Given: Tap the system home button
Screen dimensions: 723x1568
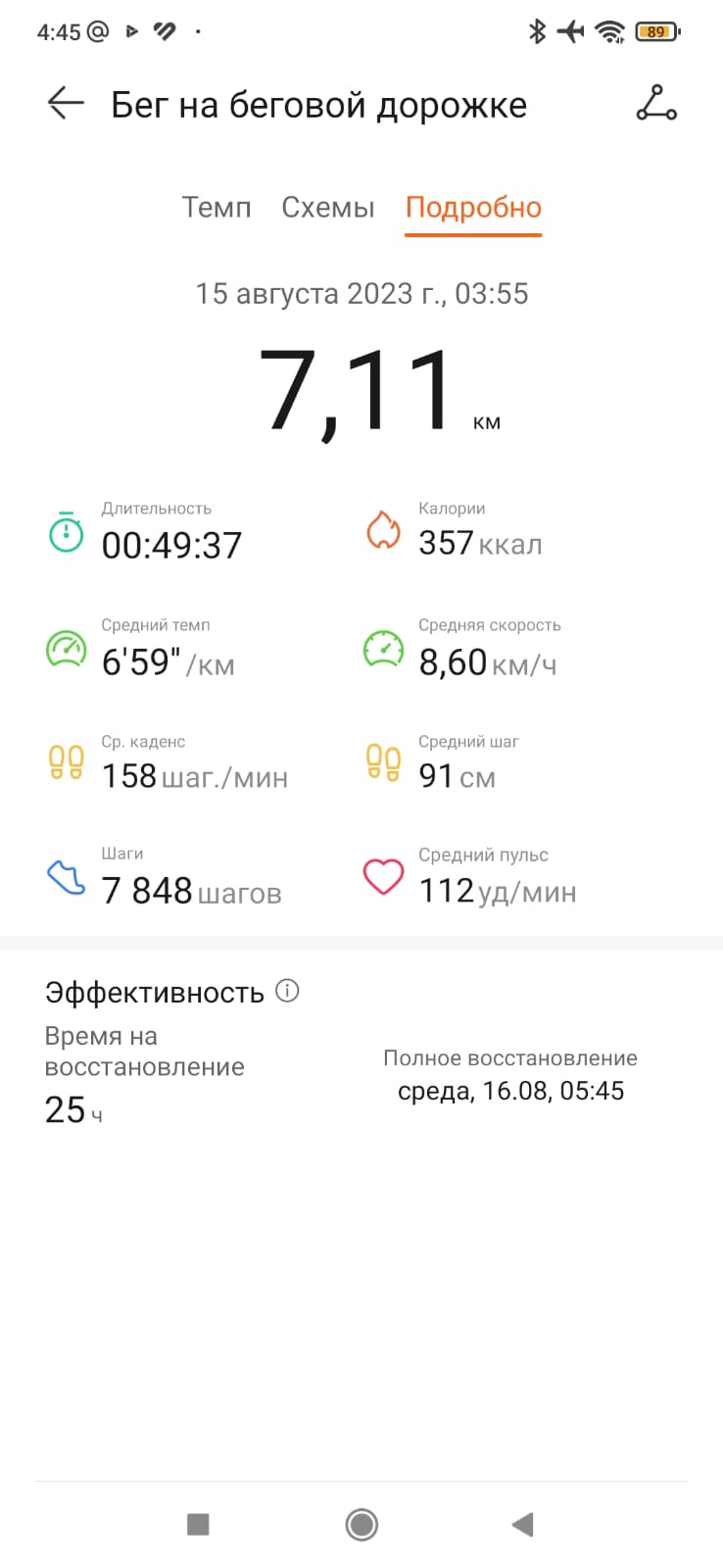Looking at the screenshot, I should pyautogui.click(x=361, y=1524).
